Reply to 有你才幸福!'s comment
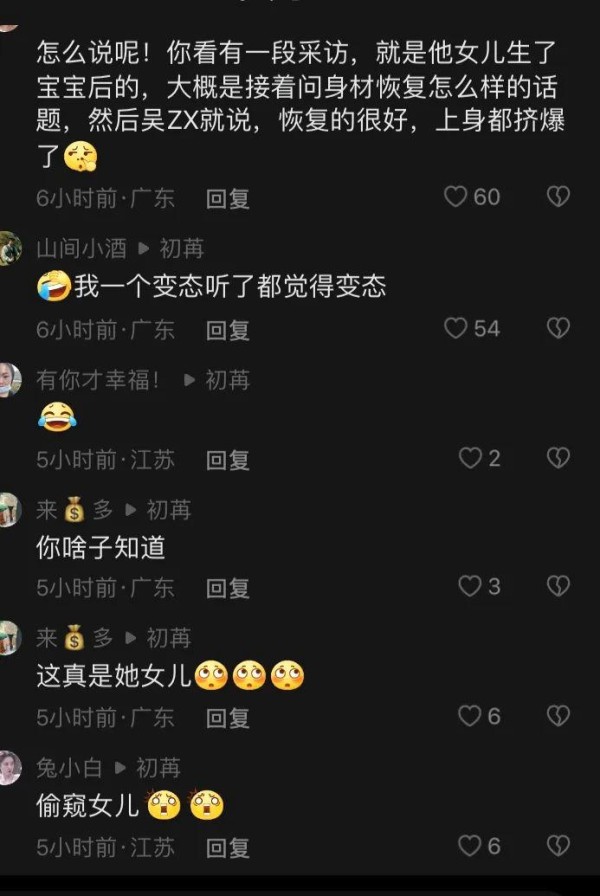The height and width of the screenshot is (896, 600). (228, 459)
